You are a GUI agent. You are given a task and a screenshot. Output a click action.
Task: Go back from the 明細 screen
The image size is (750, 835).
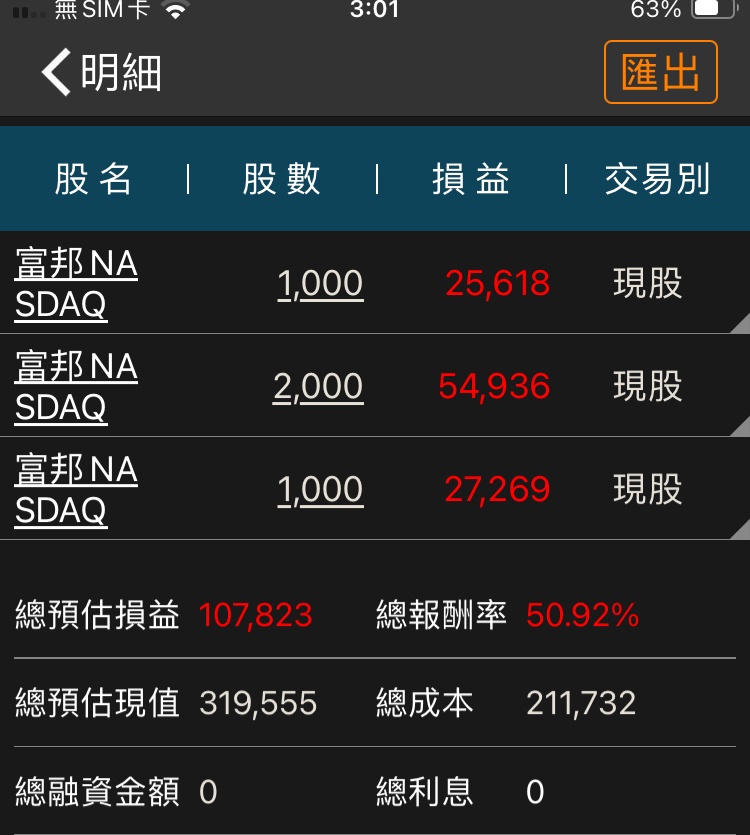57,73
